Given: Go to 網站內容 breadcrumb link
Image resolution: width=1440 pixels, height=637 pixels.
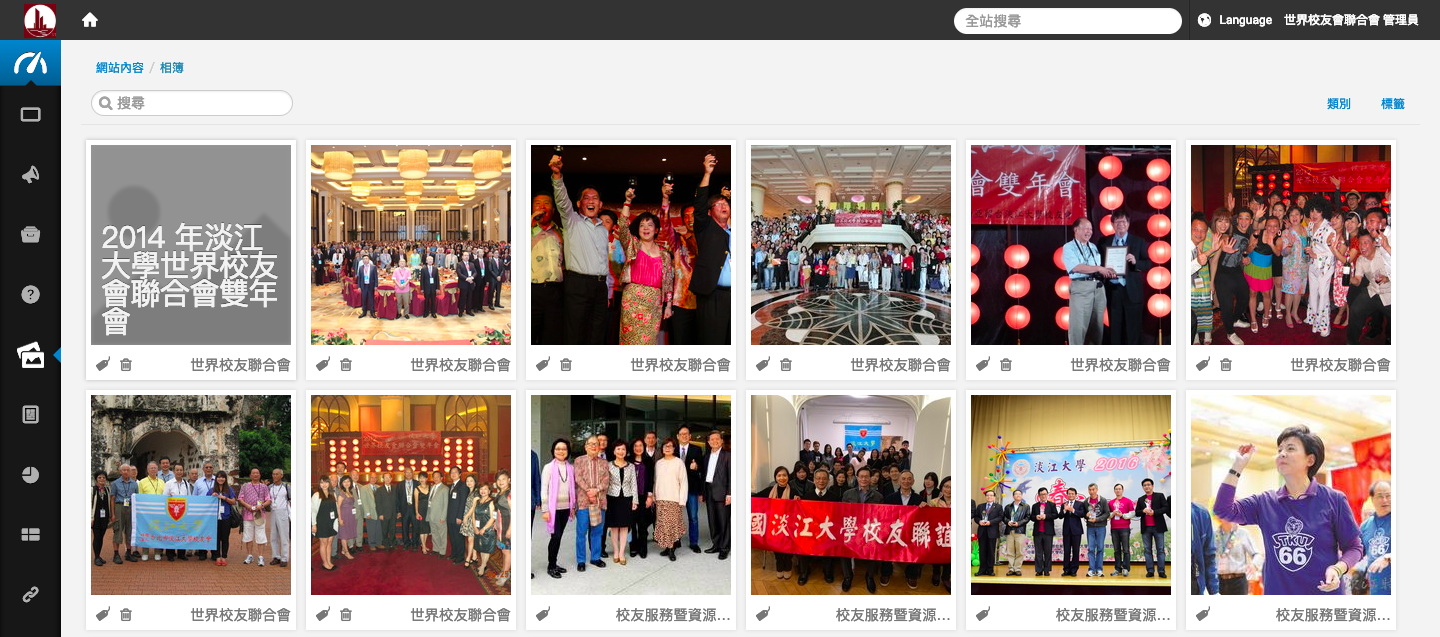Looking at the screenshot, I should (120, 68).
